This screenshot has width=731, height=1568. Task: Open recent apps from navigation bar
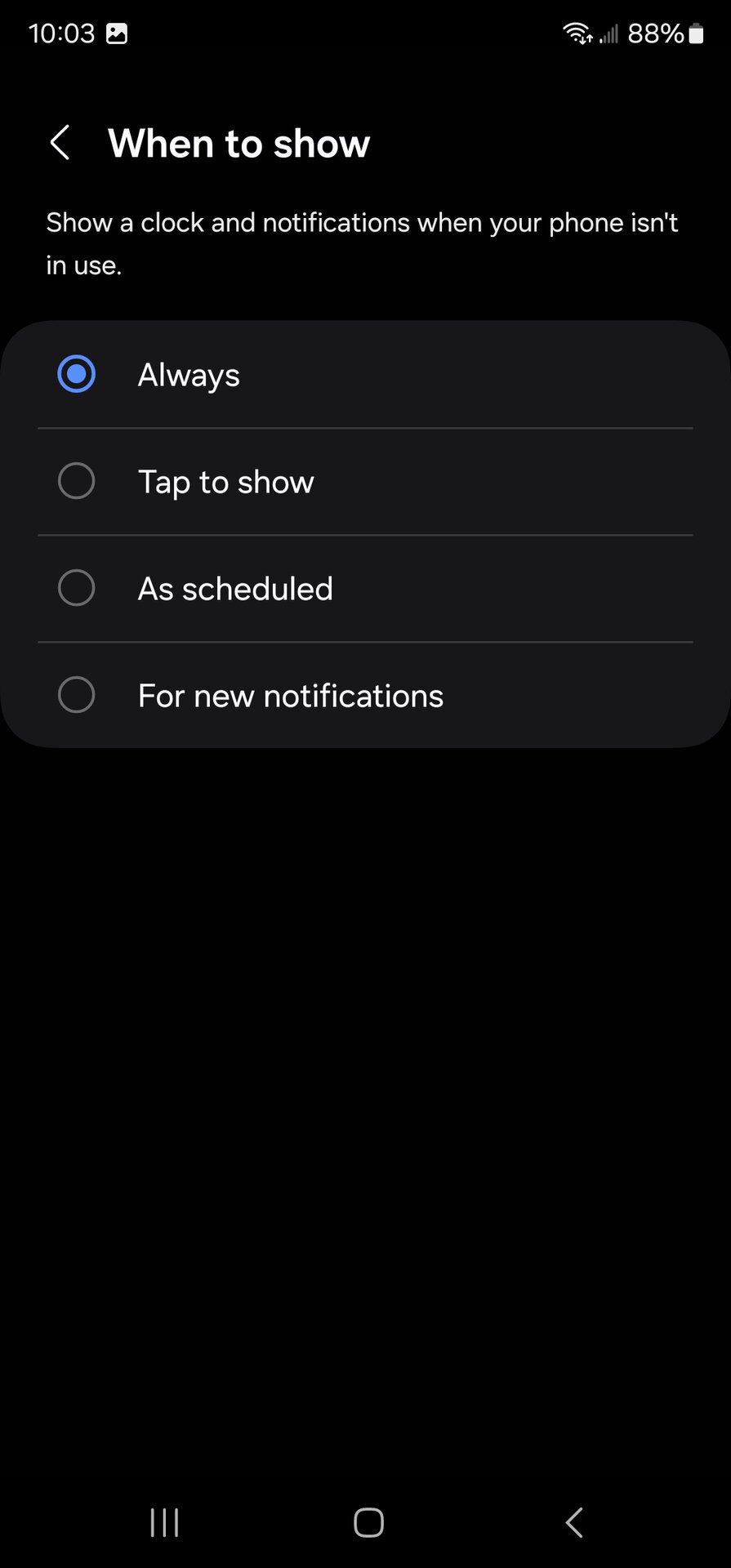(164, 1522)
